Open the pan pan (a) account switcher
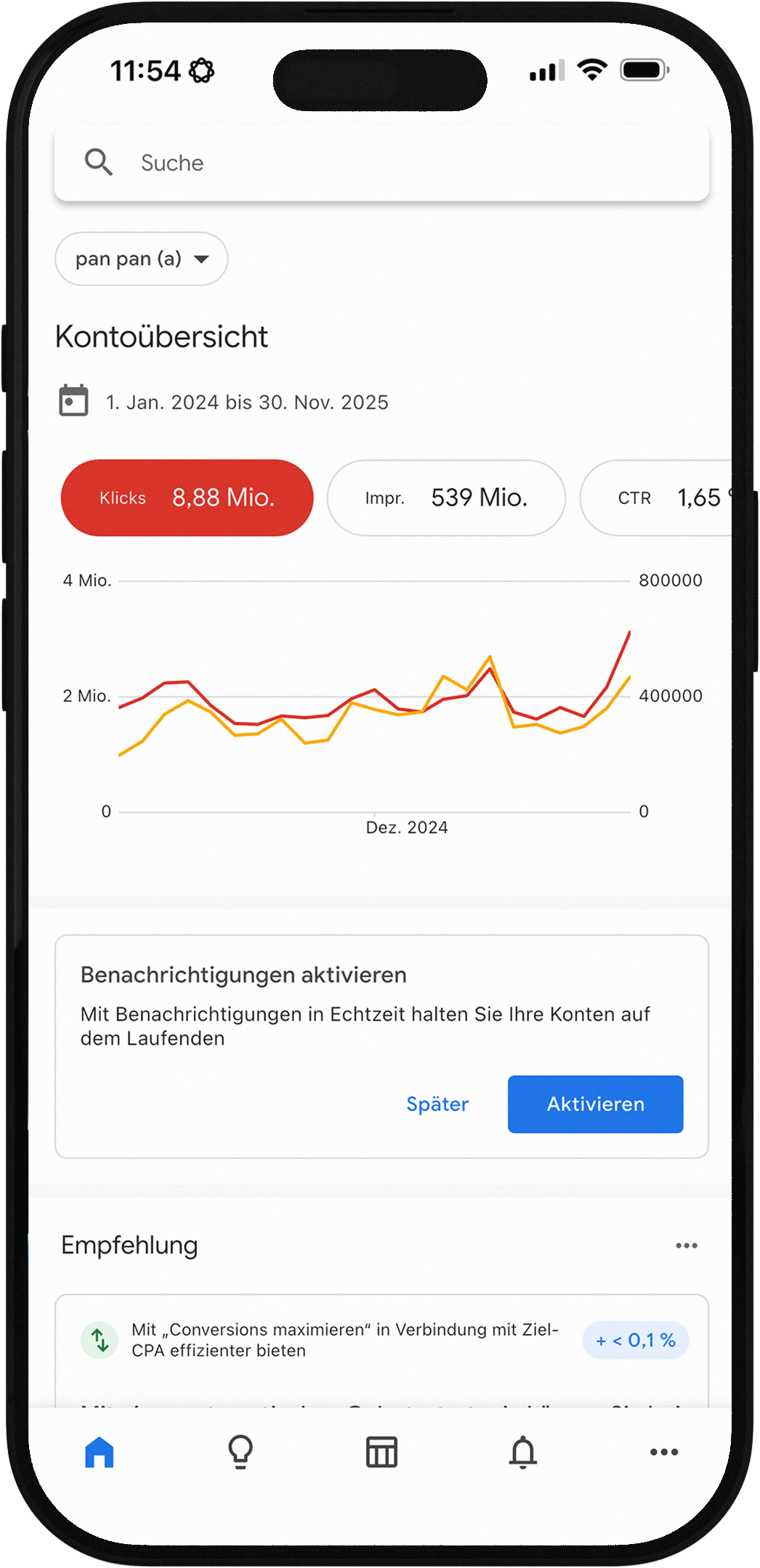Image resolution: width=760 pixels, height=1568 pixels. coord(141,259)
